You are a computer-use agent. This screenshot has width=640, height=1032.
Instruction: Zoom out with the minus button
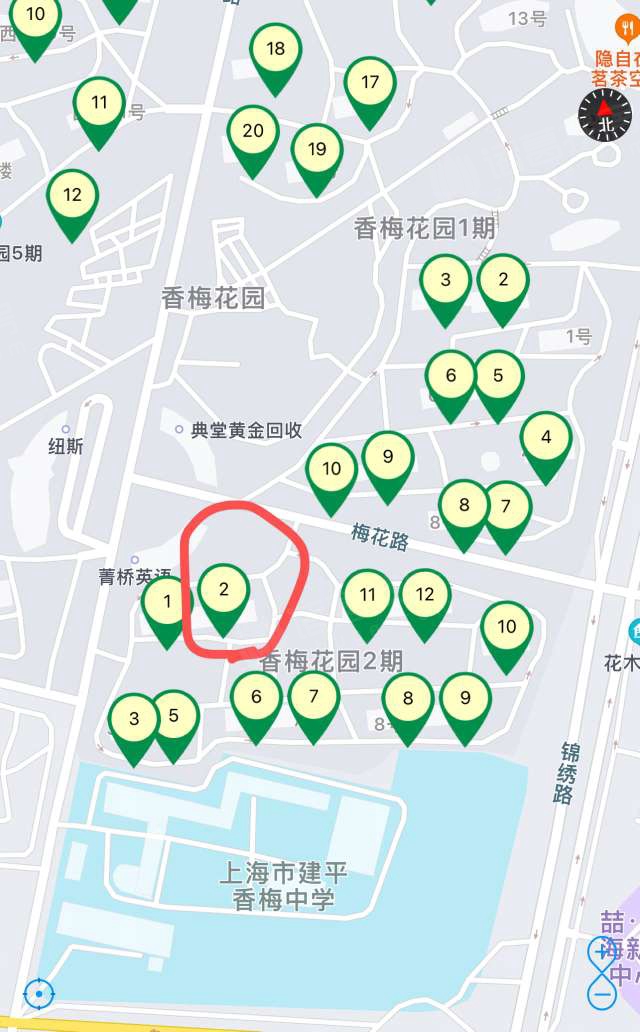click(602, 993)
